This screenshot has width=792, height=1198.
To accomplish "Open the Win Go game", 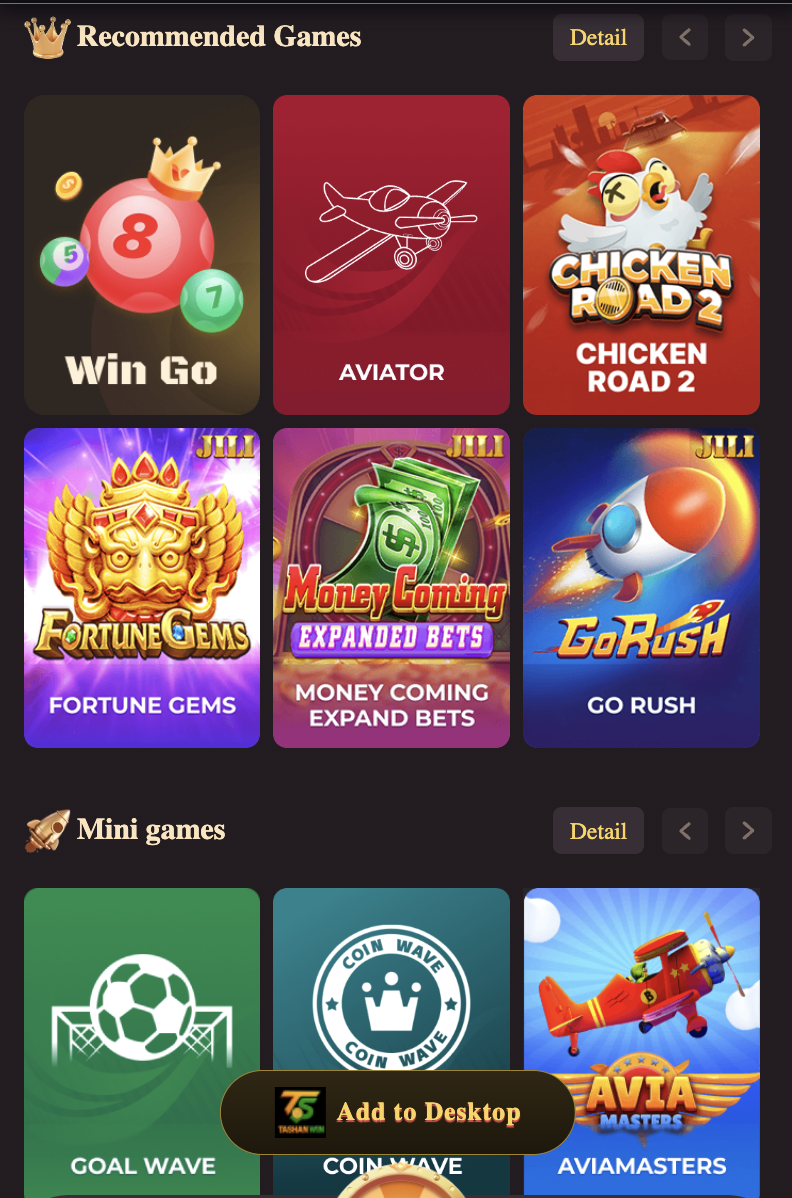I will pos(142,255).
